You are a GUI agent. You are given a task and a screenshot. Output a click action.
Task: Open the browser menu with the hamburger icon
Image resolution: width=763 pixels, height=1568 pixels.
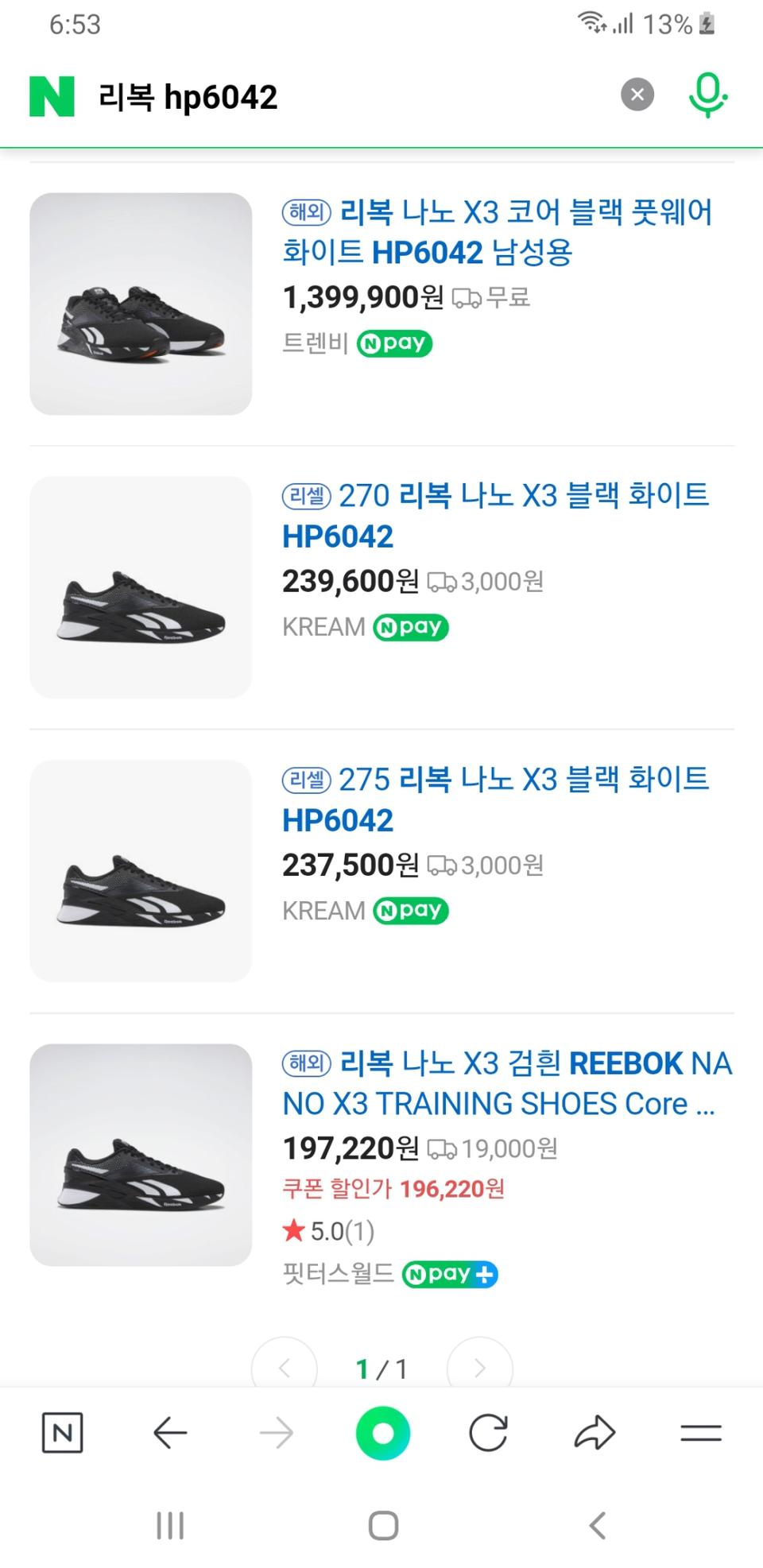(x=701, y=1433)
